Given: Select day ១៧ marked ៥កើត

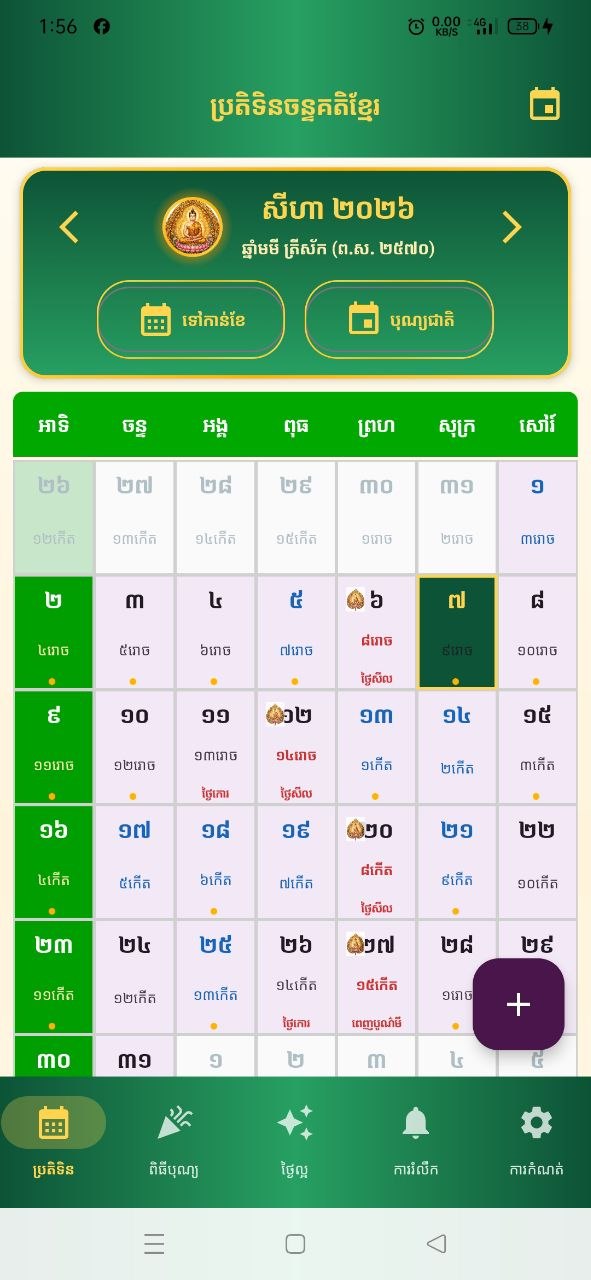Looking at the screenshot, I should (x=135, y=863).
